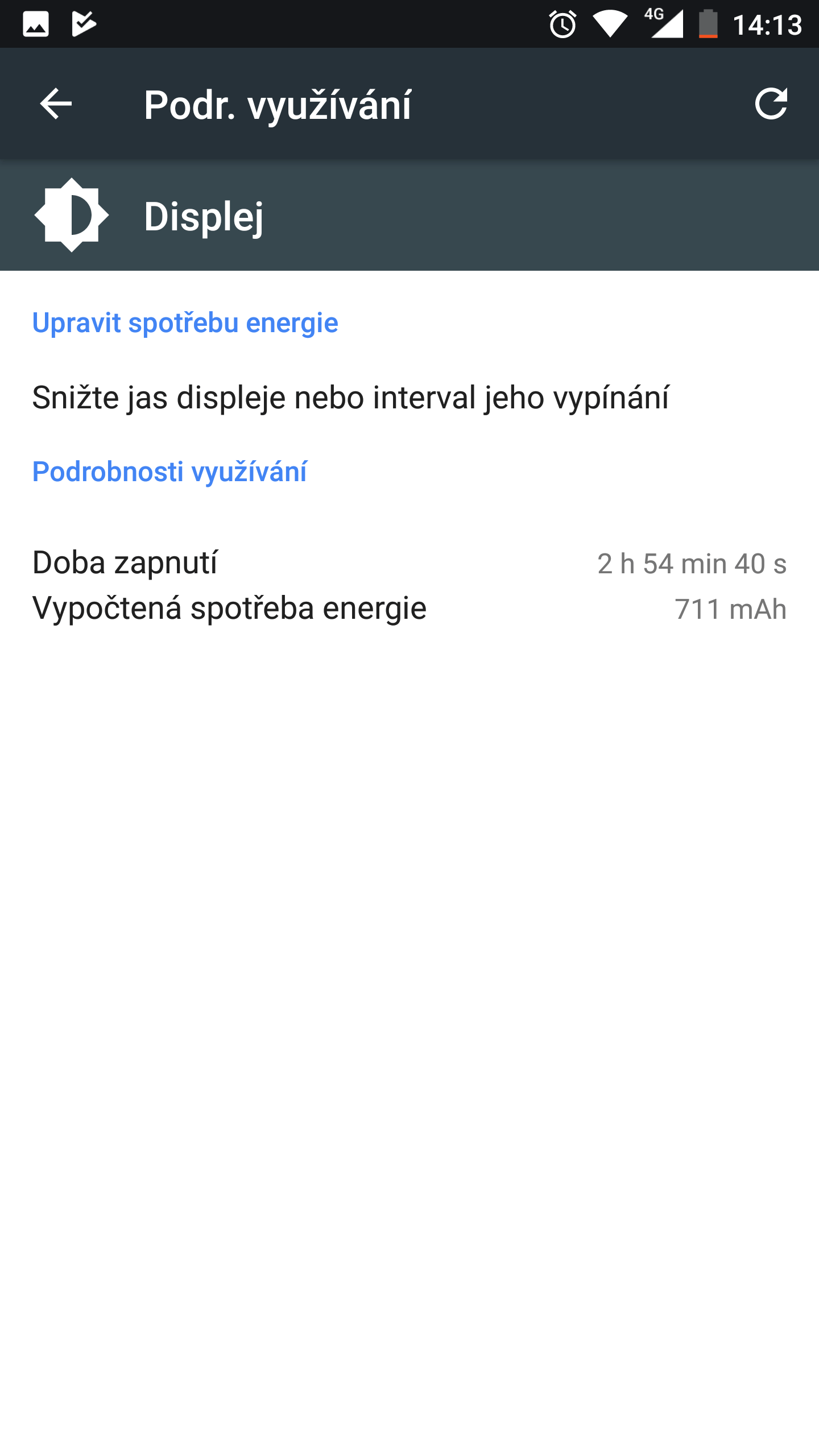Refresh the battery usage details
Image resolution: width=819 pixels, height=1456 pixels.
coord(771,104)
